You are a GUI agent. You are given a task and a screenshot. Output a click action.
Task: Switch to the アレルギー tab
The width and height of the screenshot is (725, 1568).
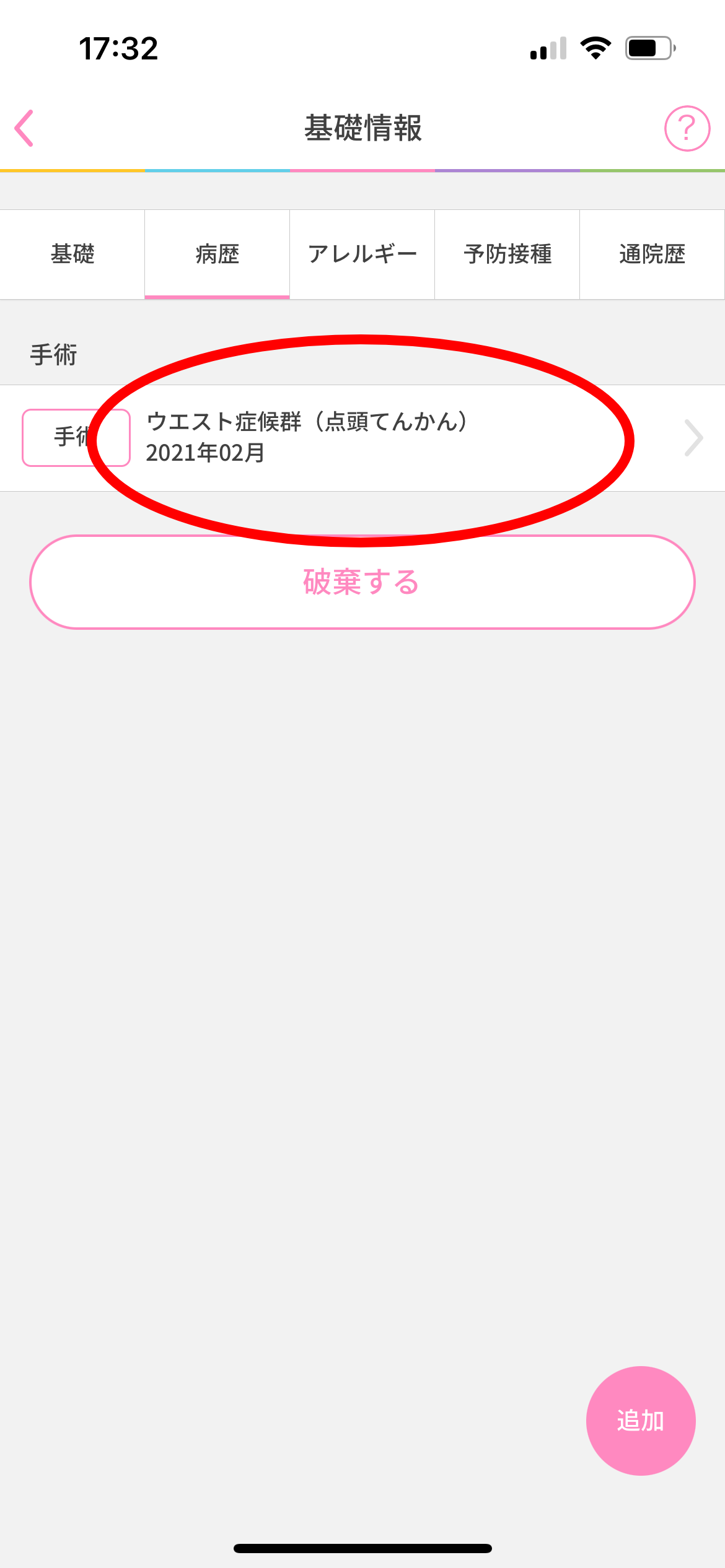(362, 255)
